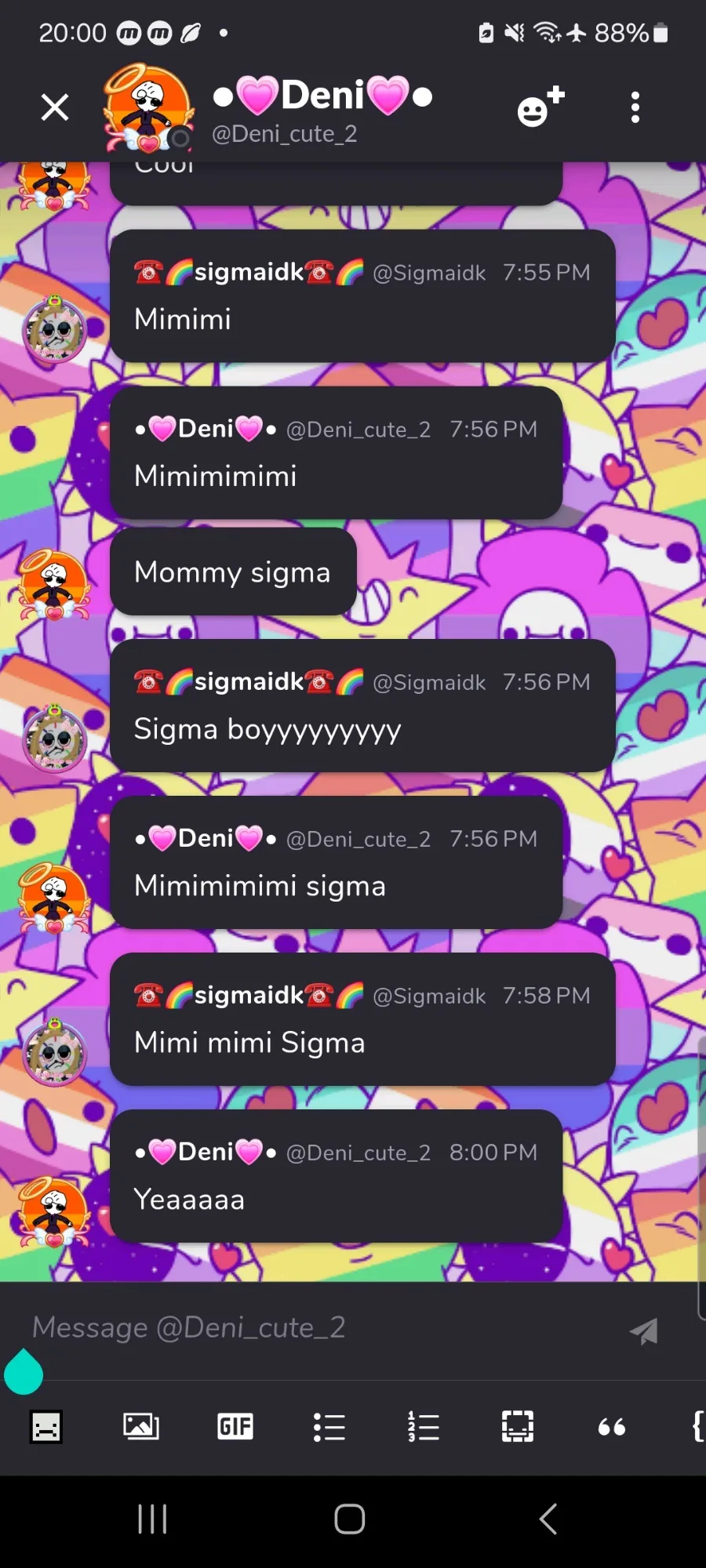Tap the @Sigmaidk handle on the 7:58 PM message
Viewport: 706px width, 1568px height.
[429, 996]
